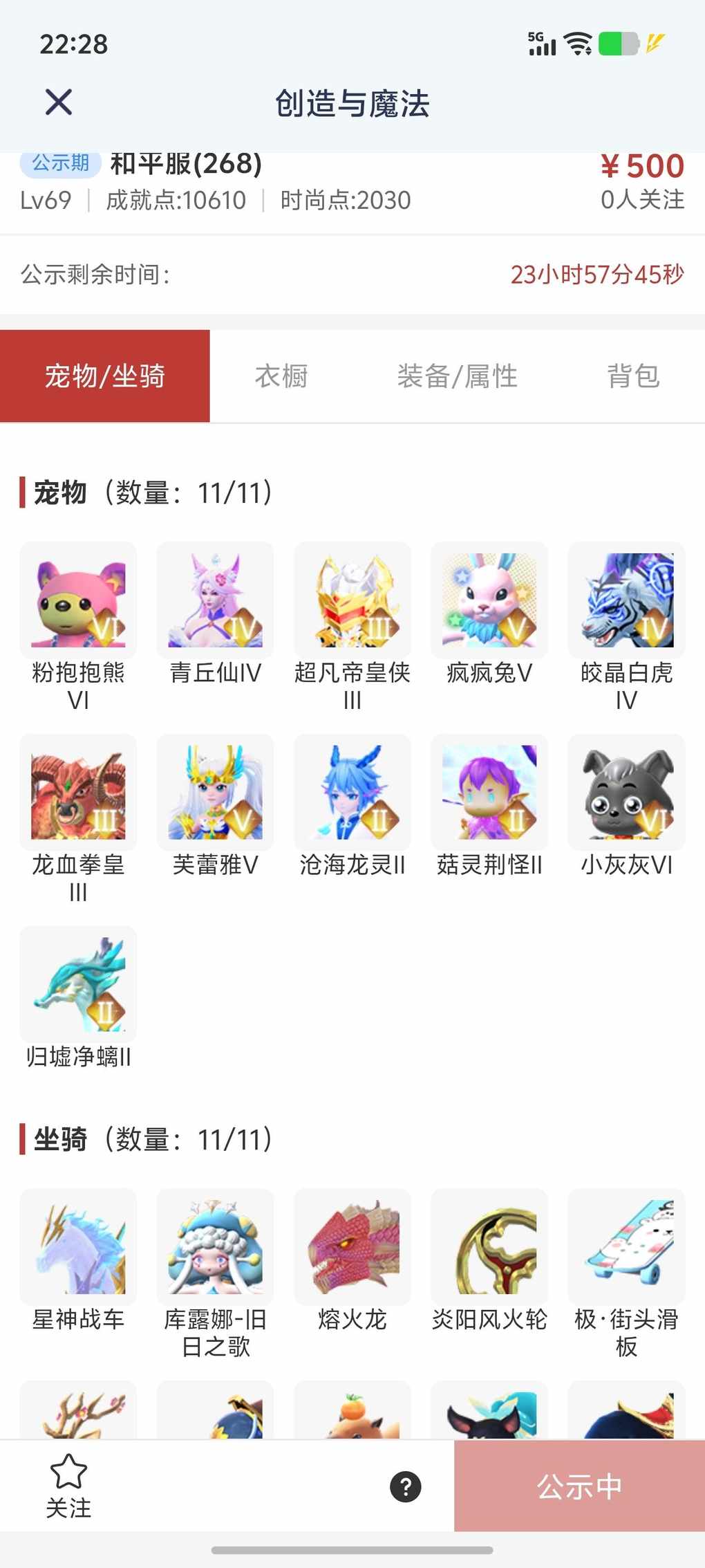The image size is (705, 1568).
Task: Select pet 沧海龙灵II
Action: click(352, 793)
